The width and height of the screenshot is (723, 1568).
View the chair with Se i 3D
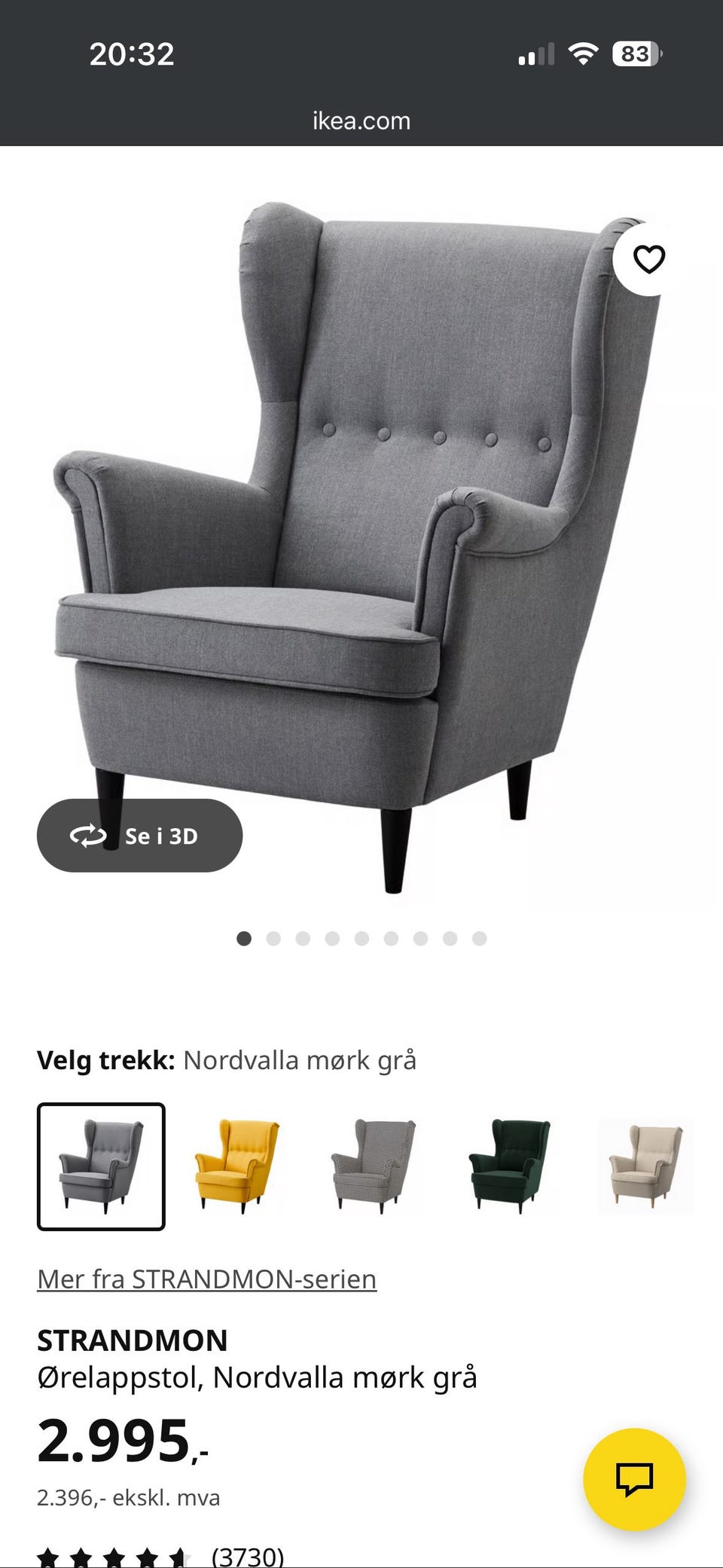[139, 836]
